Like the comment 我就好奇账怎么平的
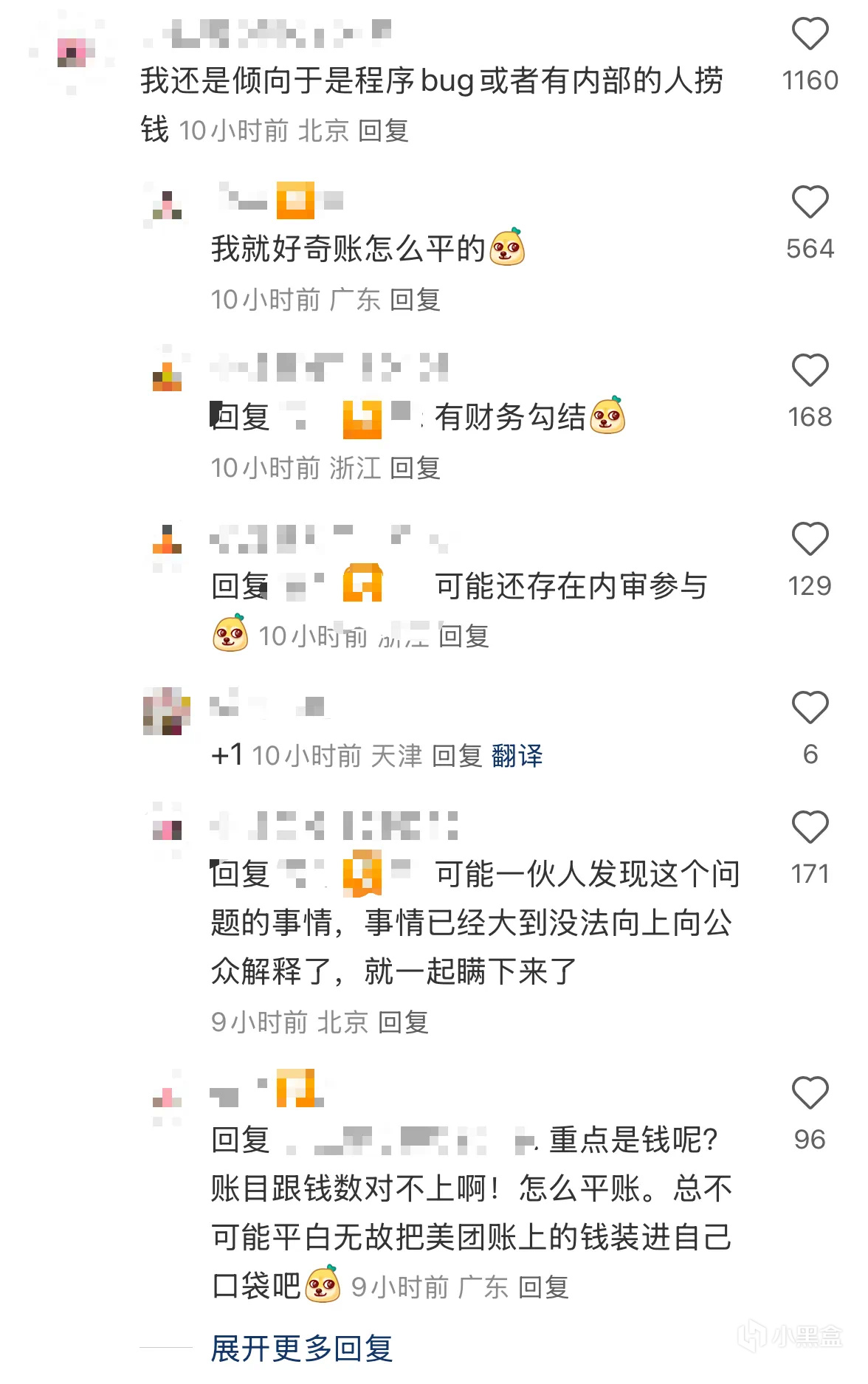868x1384 pixels. click(x=810, y=202)
